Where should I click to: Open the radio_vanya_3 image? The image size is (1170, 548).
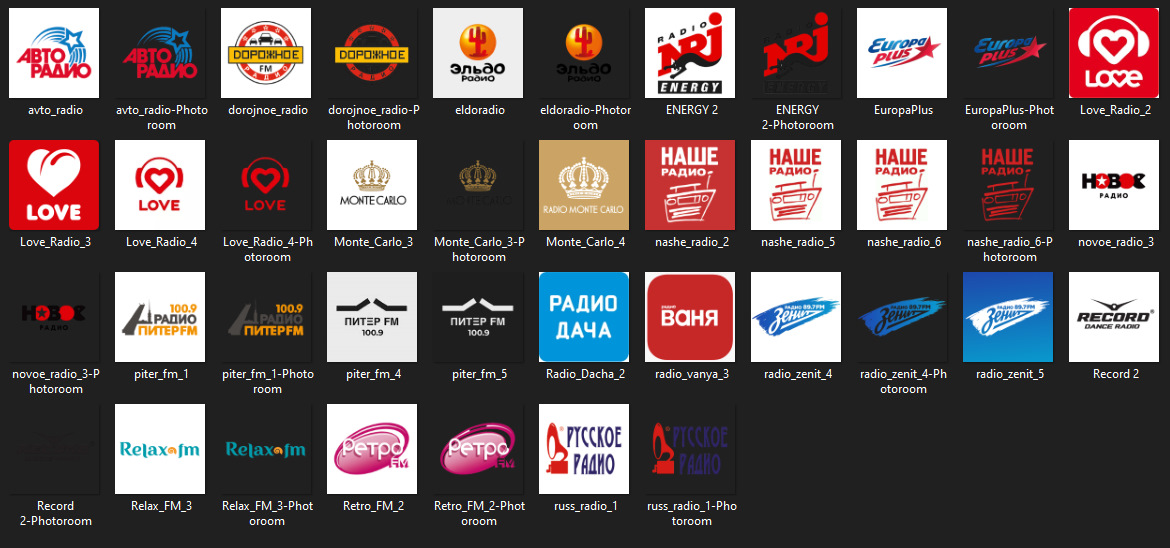click(x=690, y=317)
